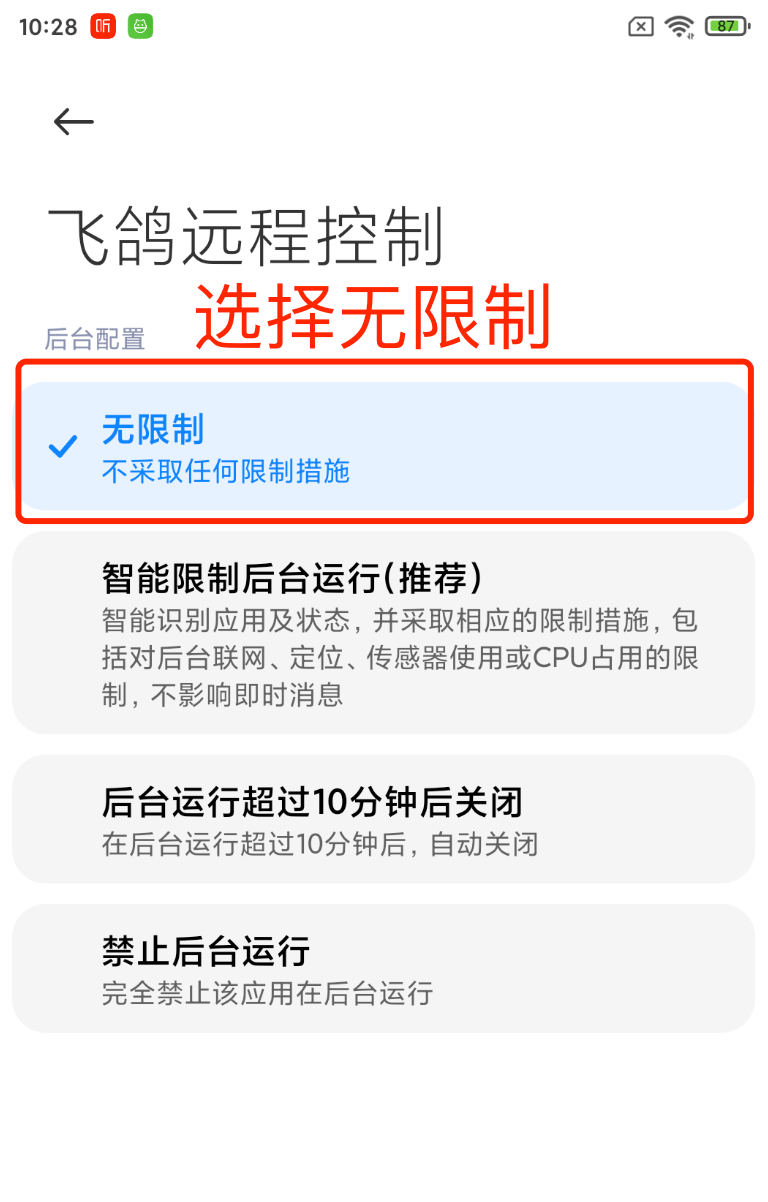Choose 智能限制后台运行(推荐)

[384, 633]
